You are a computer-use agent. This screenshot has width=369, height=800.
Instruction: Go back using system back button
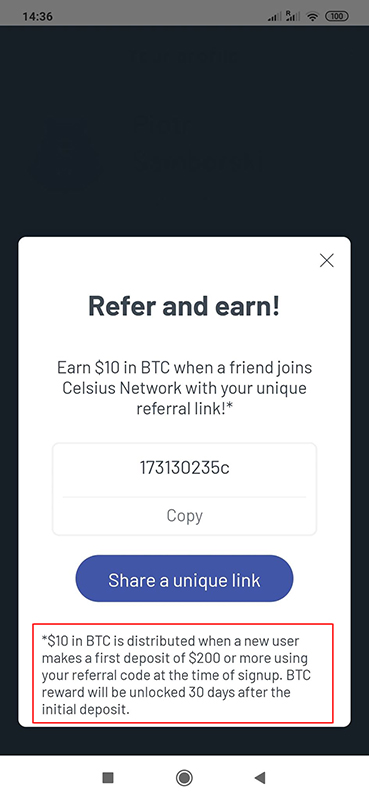(260, 778)
